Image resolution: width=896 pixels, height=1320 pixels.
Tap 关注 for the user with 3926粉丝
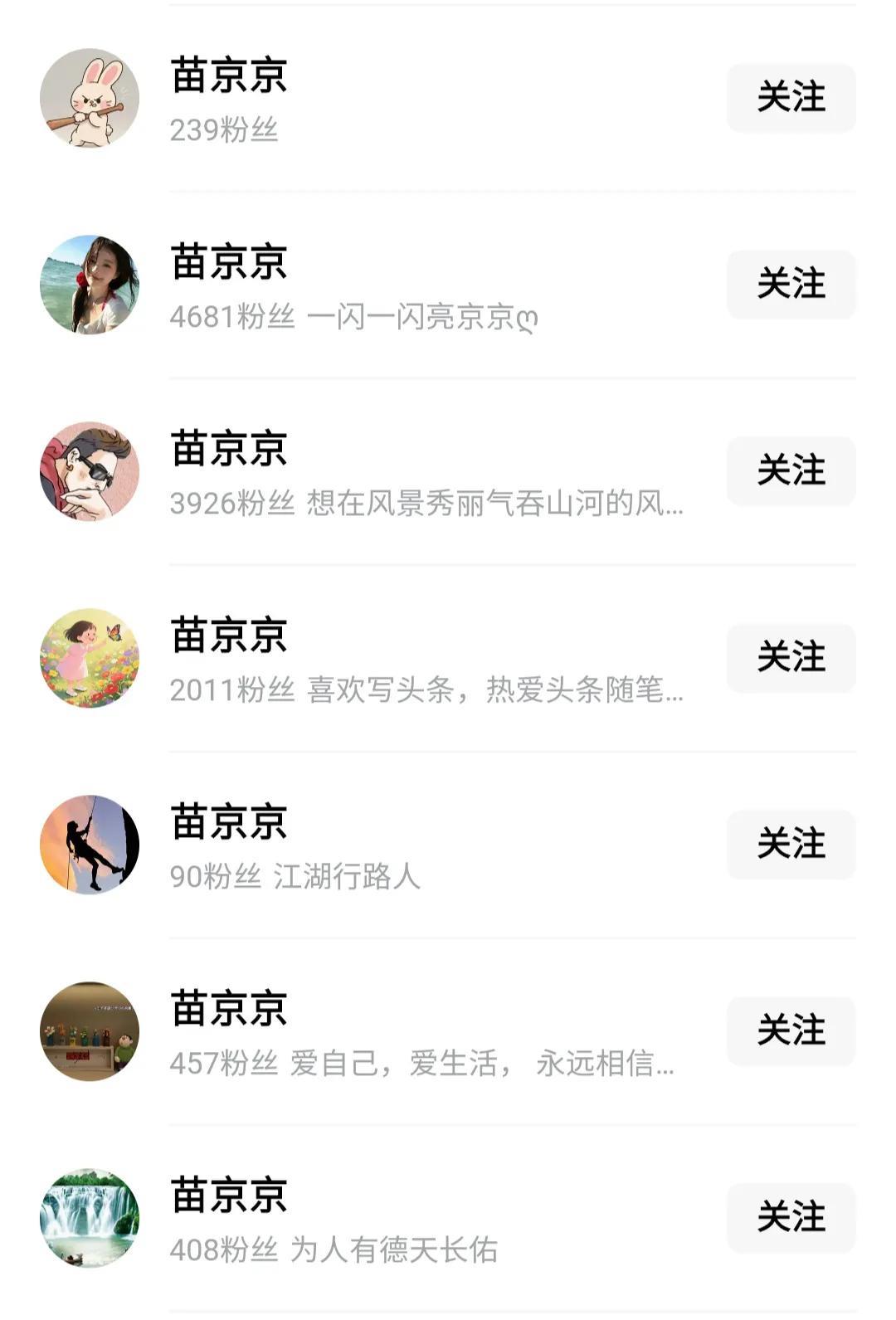[x=791, y=471]
